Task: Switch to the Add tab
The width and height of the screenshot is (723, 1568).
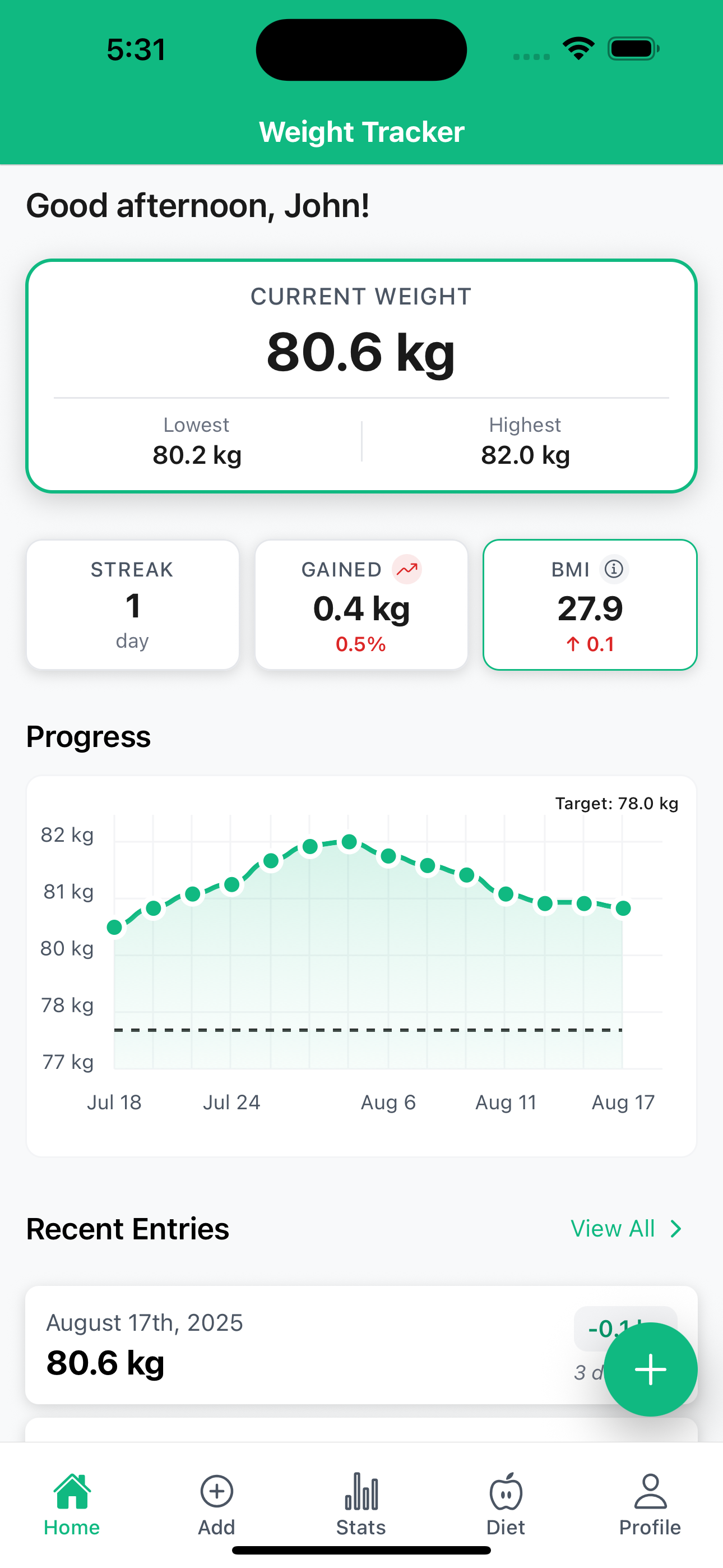Action: click(217, 1505)
